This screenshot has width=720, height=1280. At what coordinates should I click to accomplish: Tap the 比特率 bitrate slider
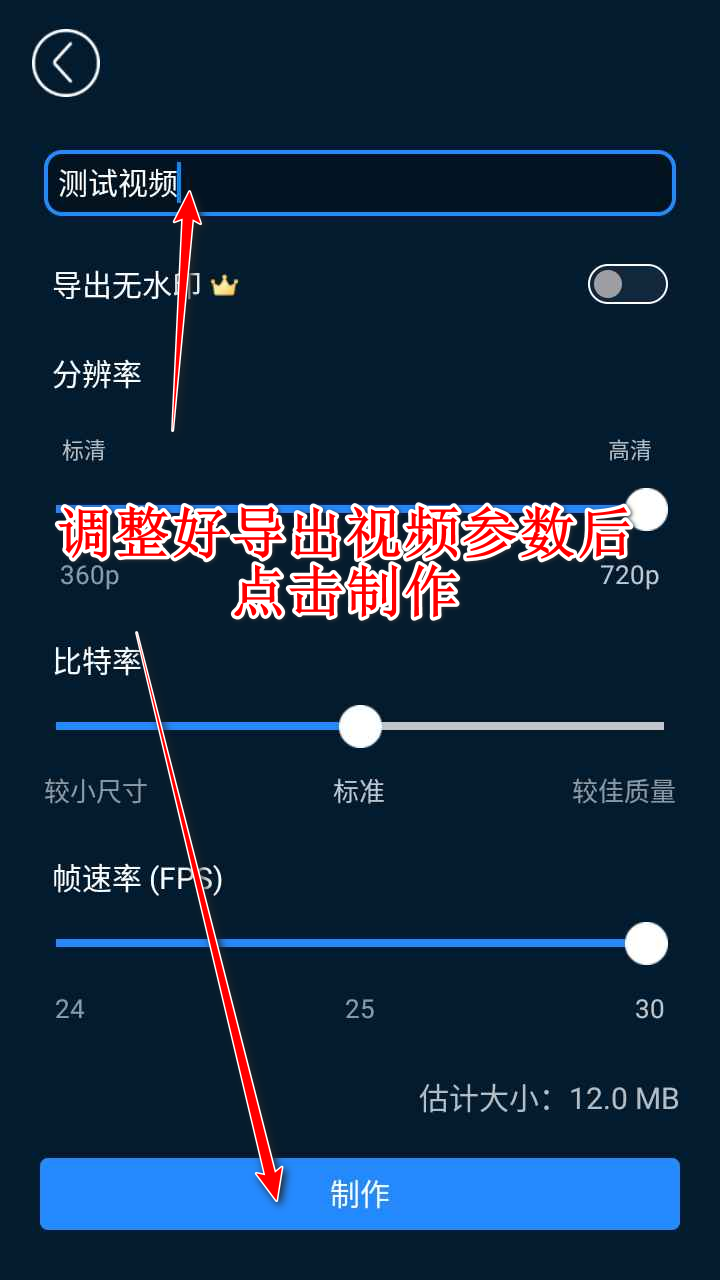360,726
